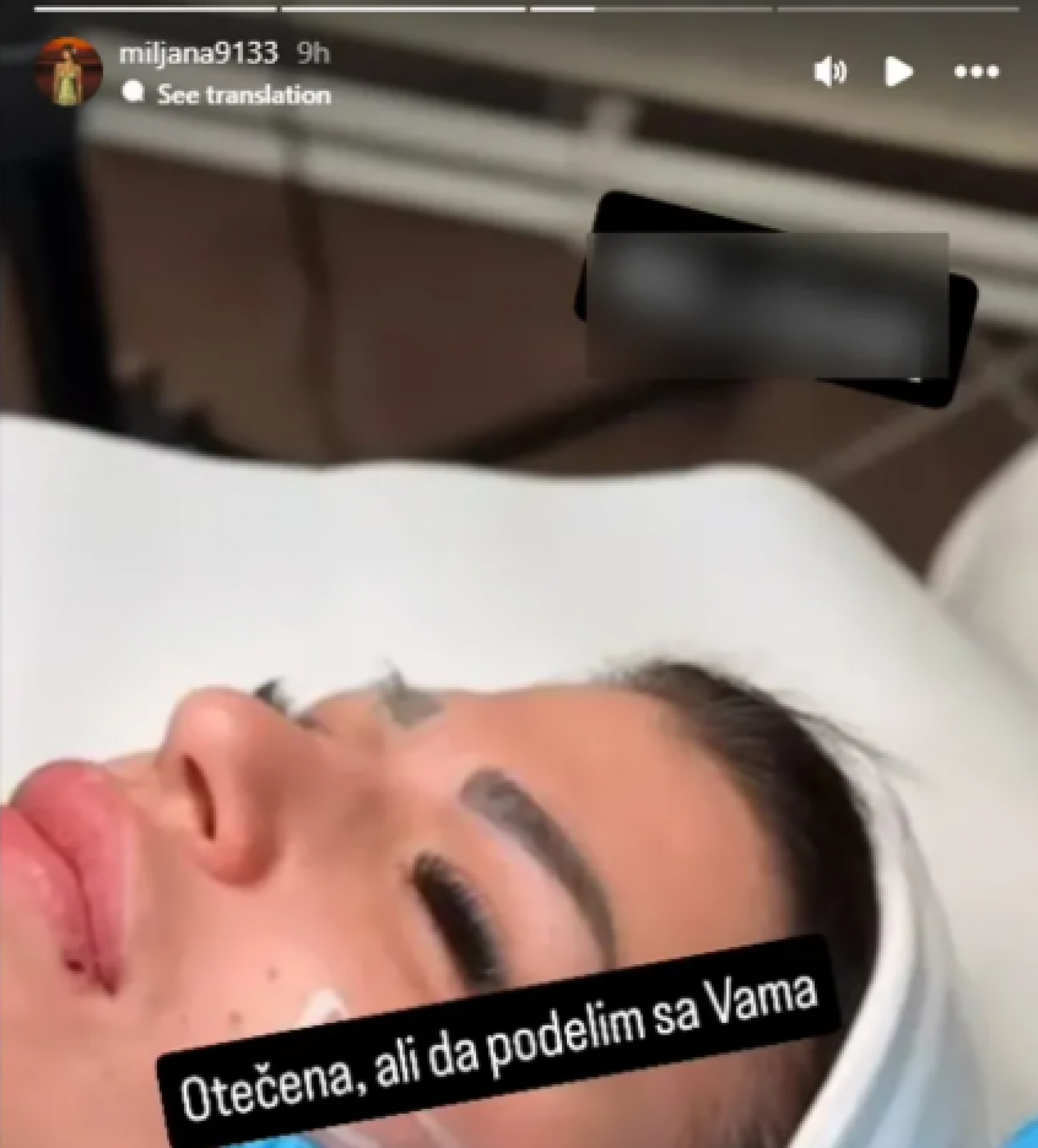Tap See translation

243,94
